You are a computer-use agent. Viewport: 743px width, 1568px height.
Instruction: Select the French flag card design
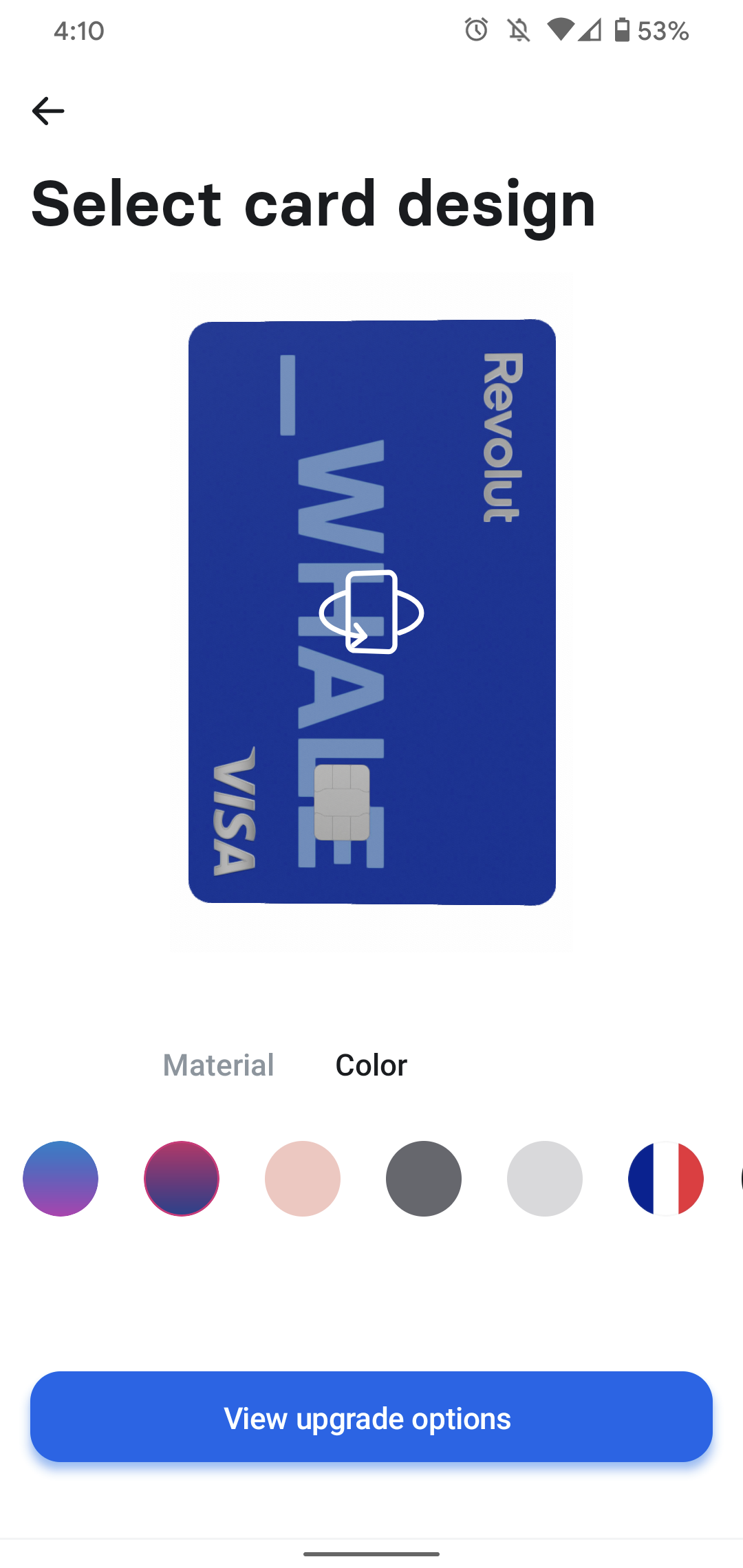point(666,1178)
